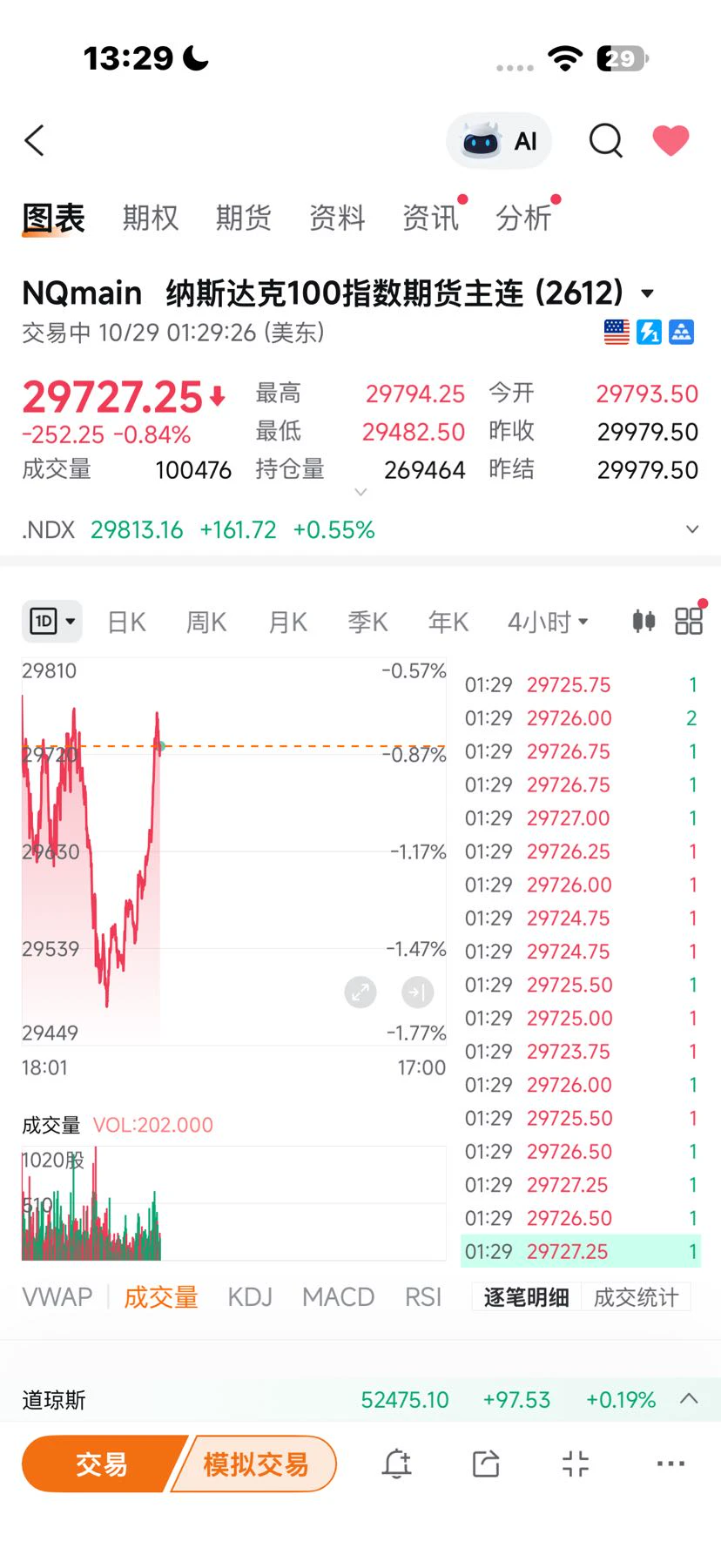Open the 分析 tab
This screenshot has height=1568, width=721.
pyautogui.click(x=523, y=218)
